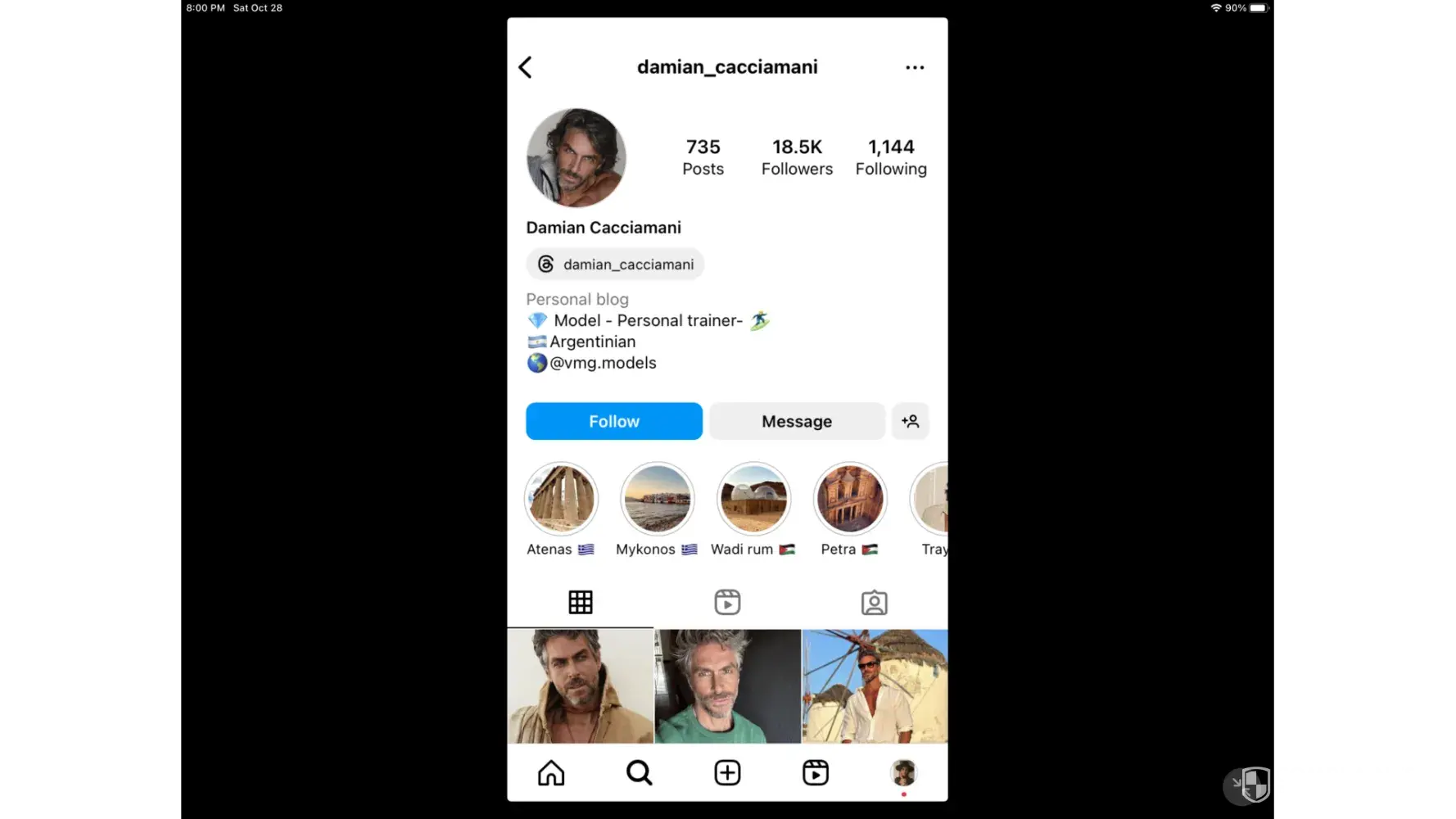
Task: Open the post with the windmill photo
Action: point(874,686)
